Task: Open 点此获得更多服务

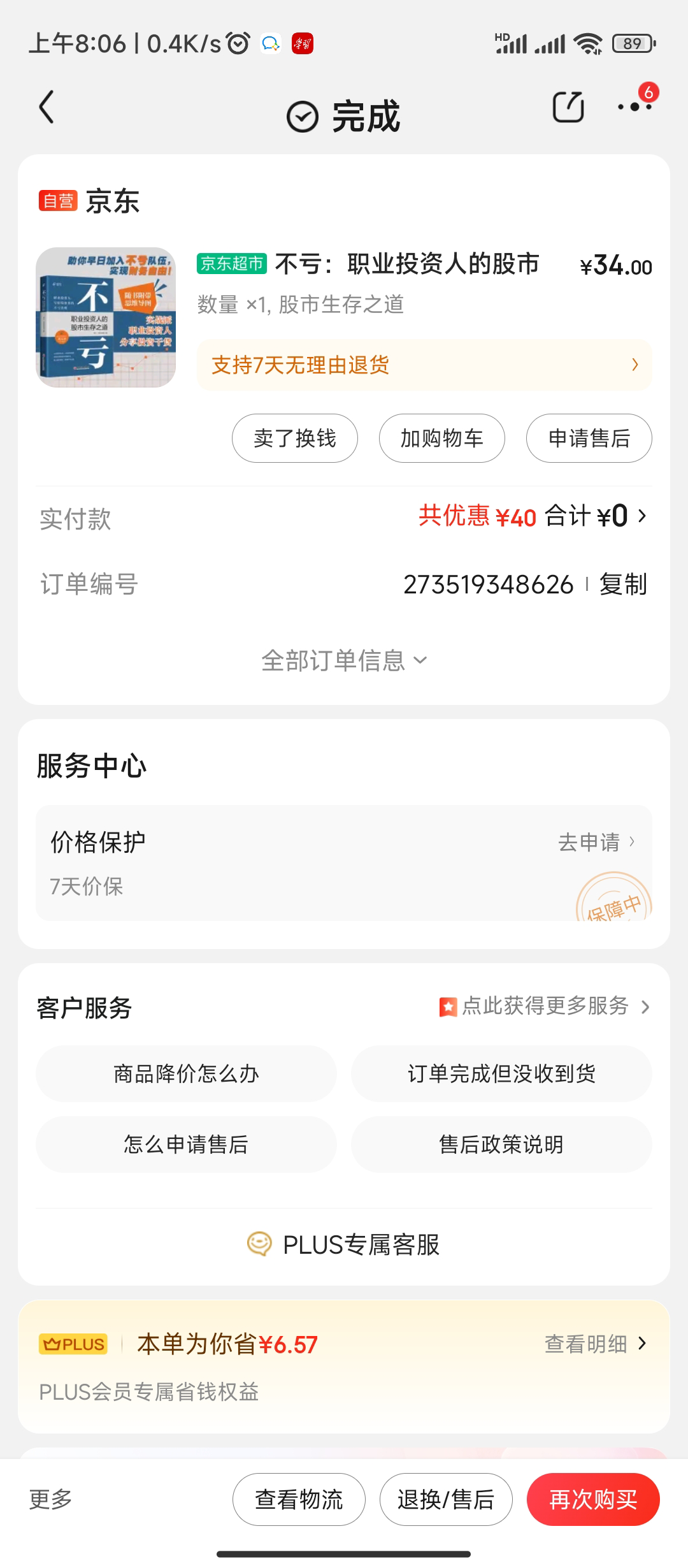Action: pyautogui.click(x=545, y=1006)
